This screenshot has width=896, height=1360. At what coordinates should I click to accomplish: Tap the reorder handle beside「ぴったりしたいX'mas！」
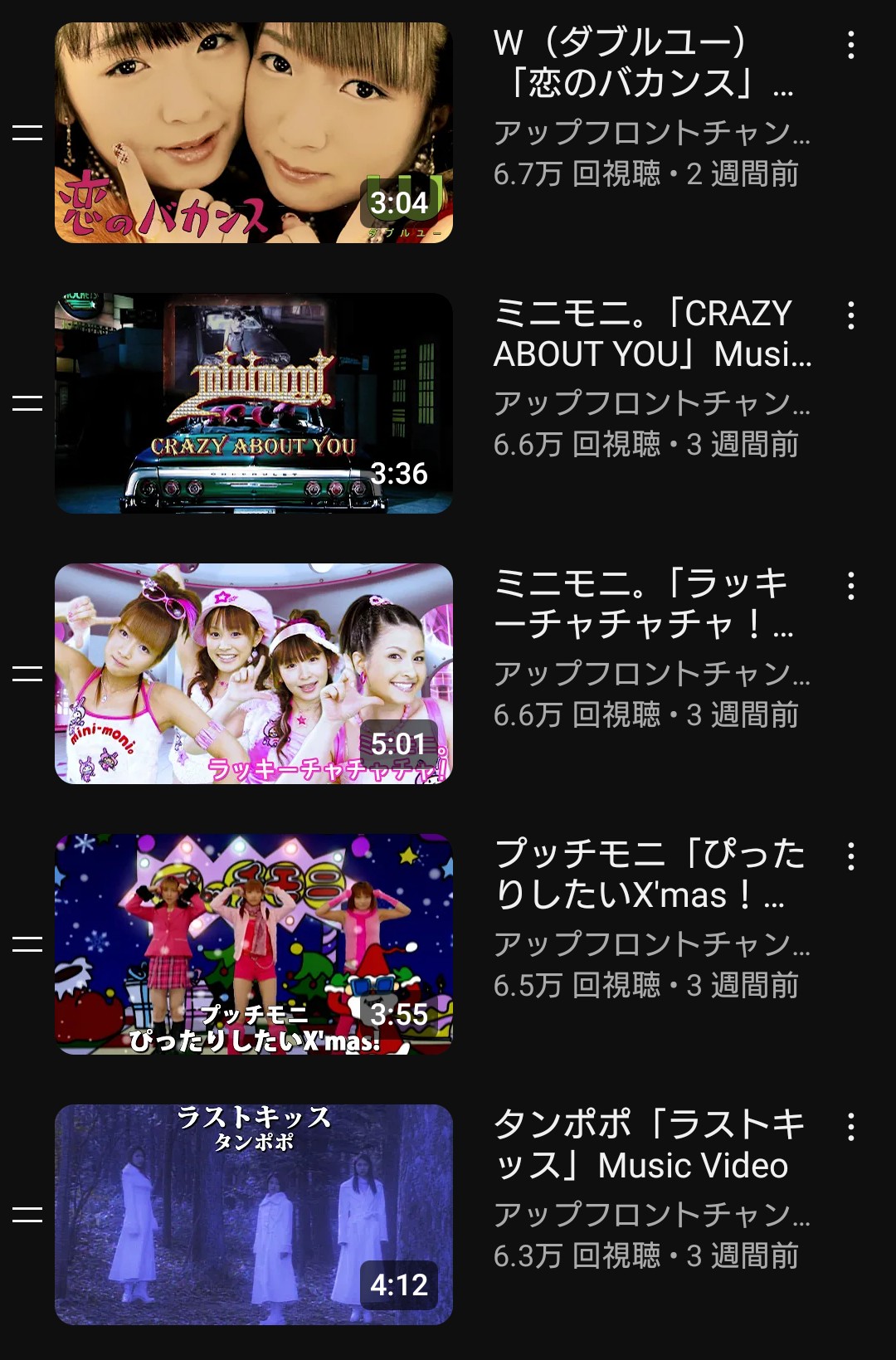click(x=27, y=944)
